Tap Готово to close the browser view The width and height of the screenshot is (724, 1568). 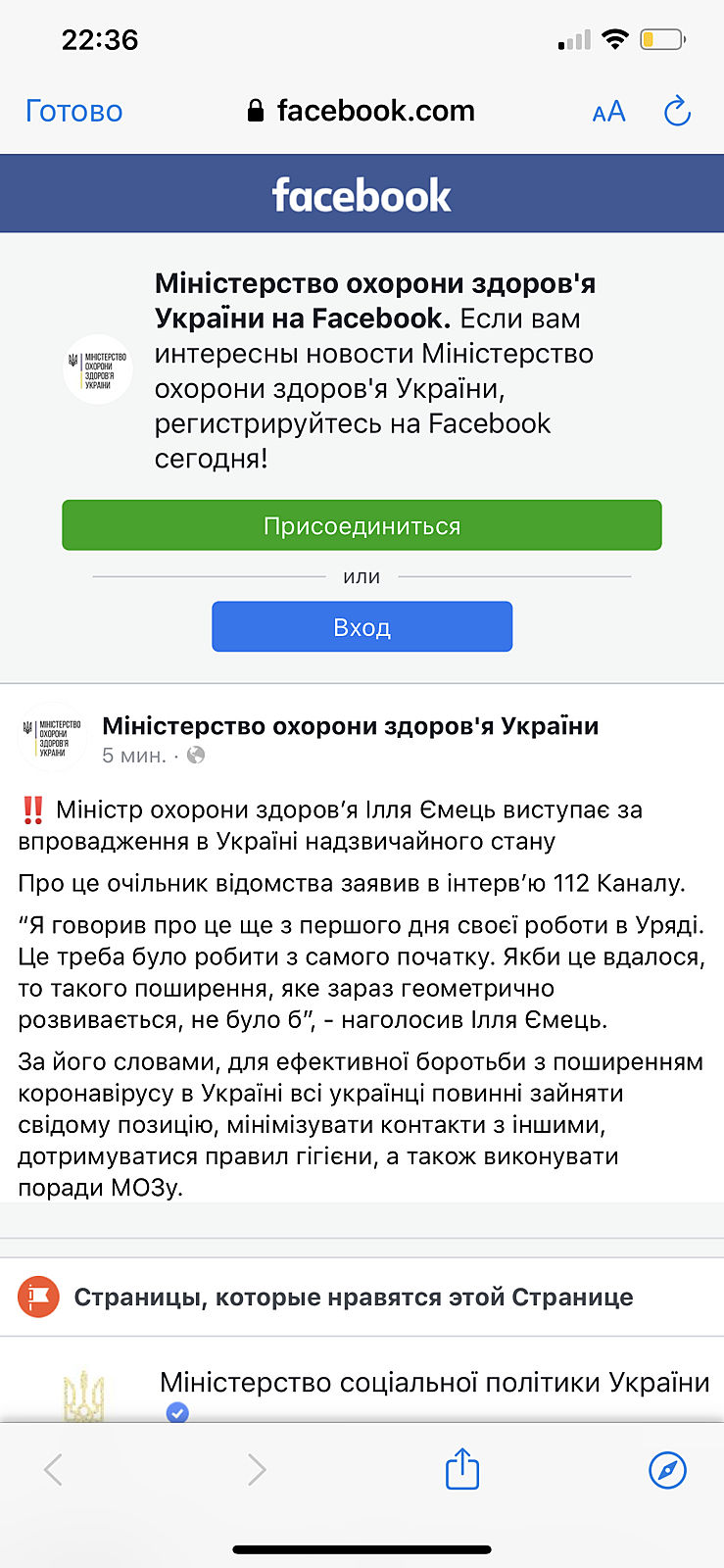73,111
